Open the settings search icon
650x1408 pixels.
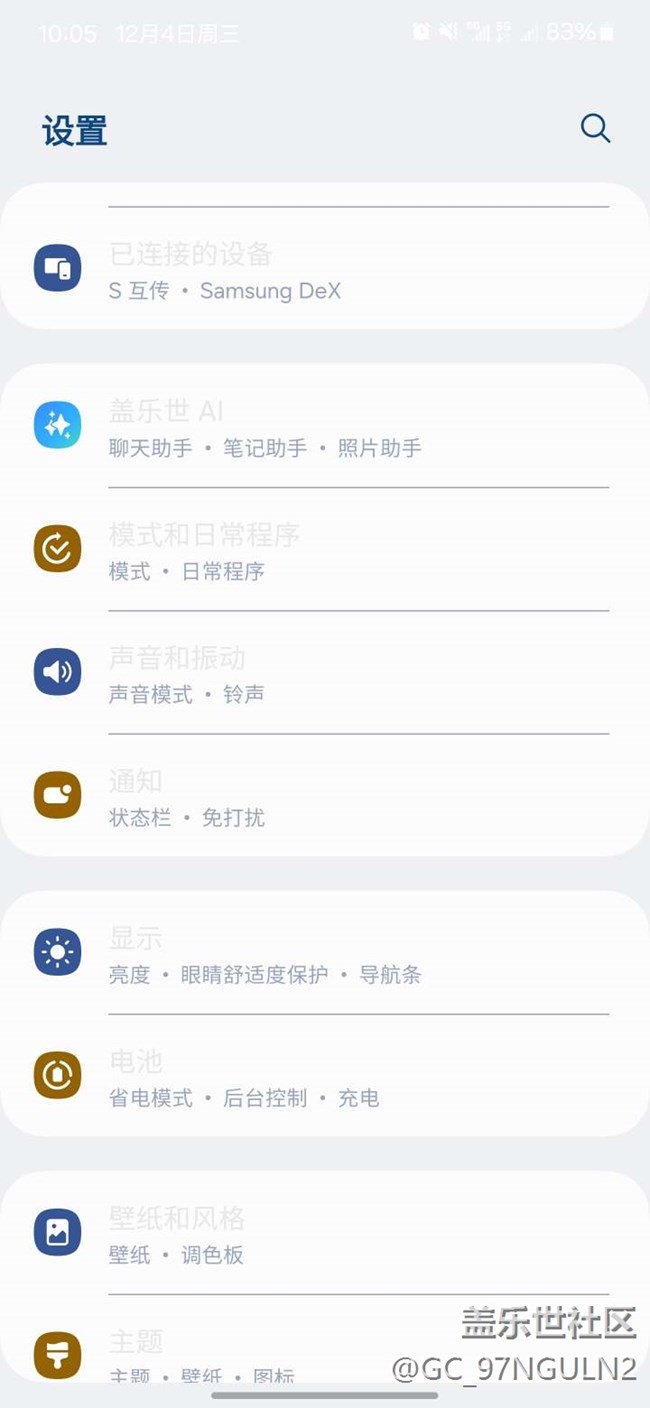(595, 129)
